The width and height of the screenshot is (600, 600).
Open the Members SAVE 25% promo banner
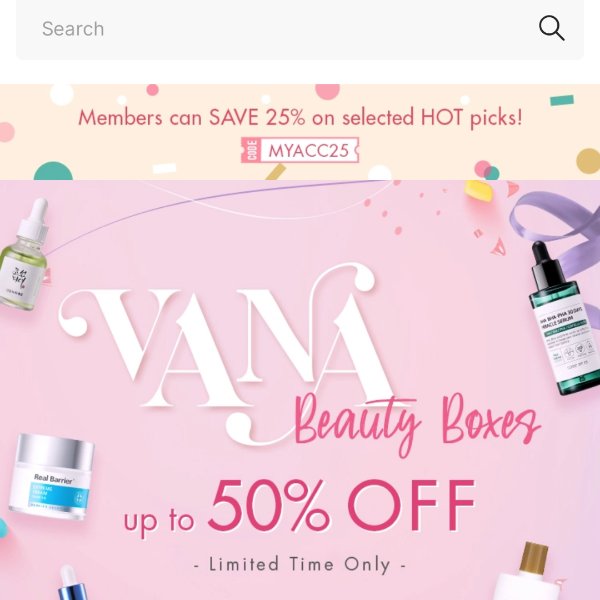pyautogui.click(x=300, y=132)
